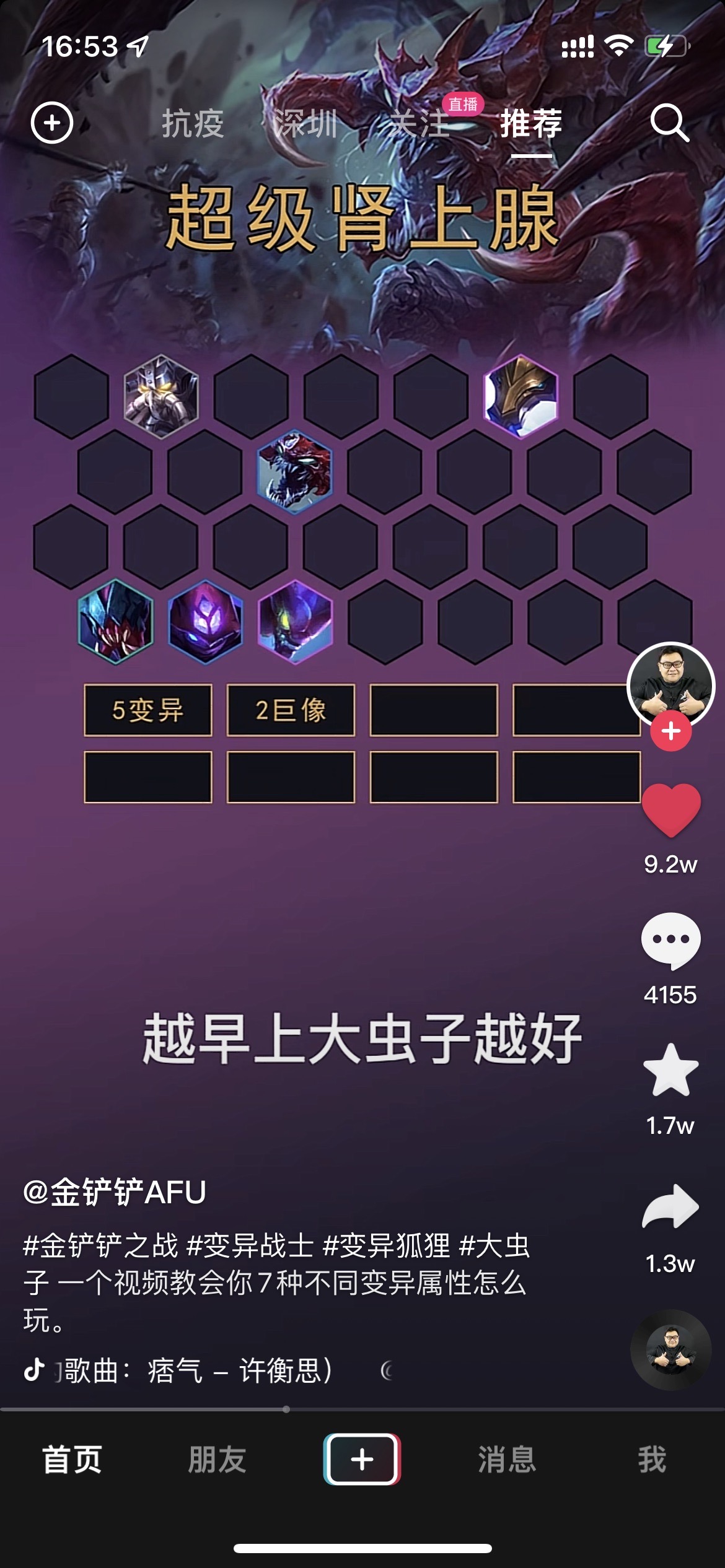Open the creator's profile avatar

coord(670,686)
